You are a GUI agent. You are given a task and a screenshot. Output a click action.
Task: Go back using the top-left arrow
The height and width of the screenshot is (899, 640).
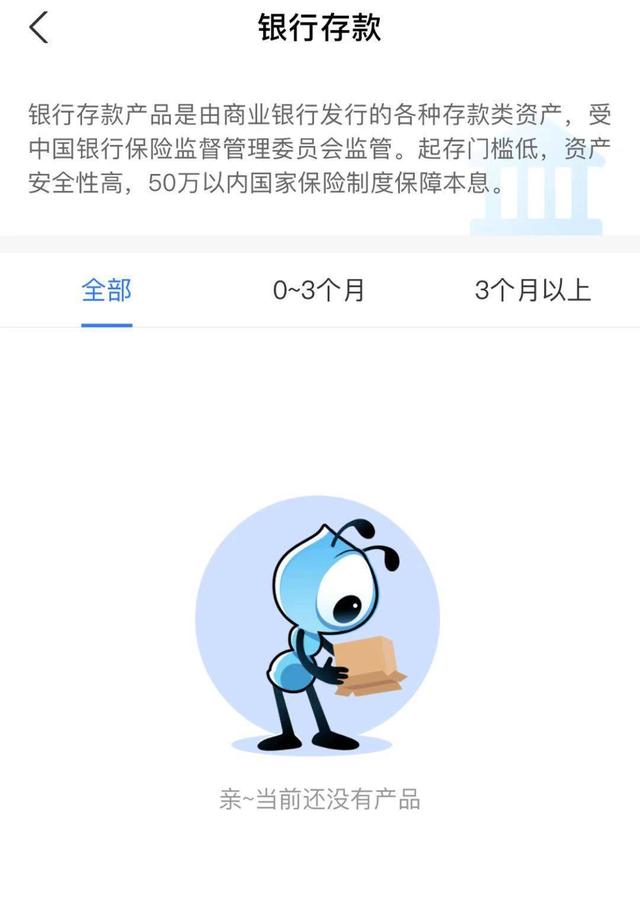click(x=39, y=28)
